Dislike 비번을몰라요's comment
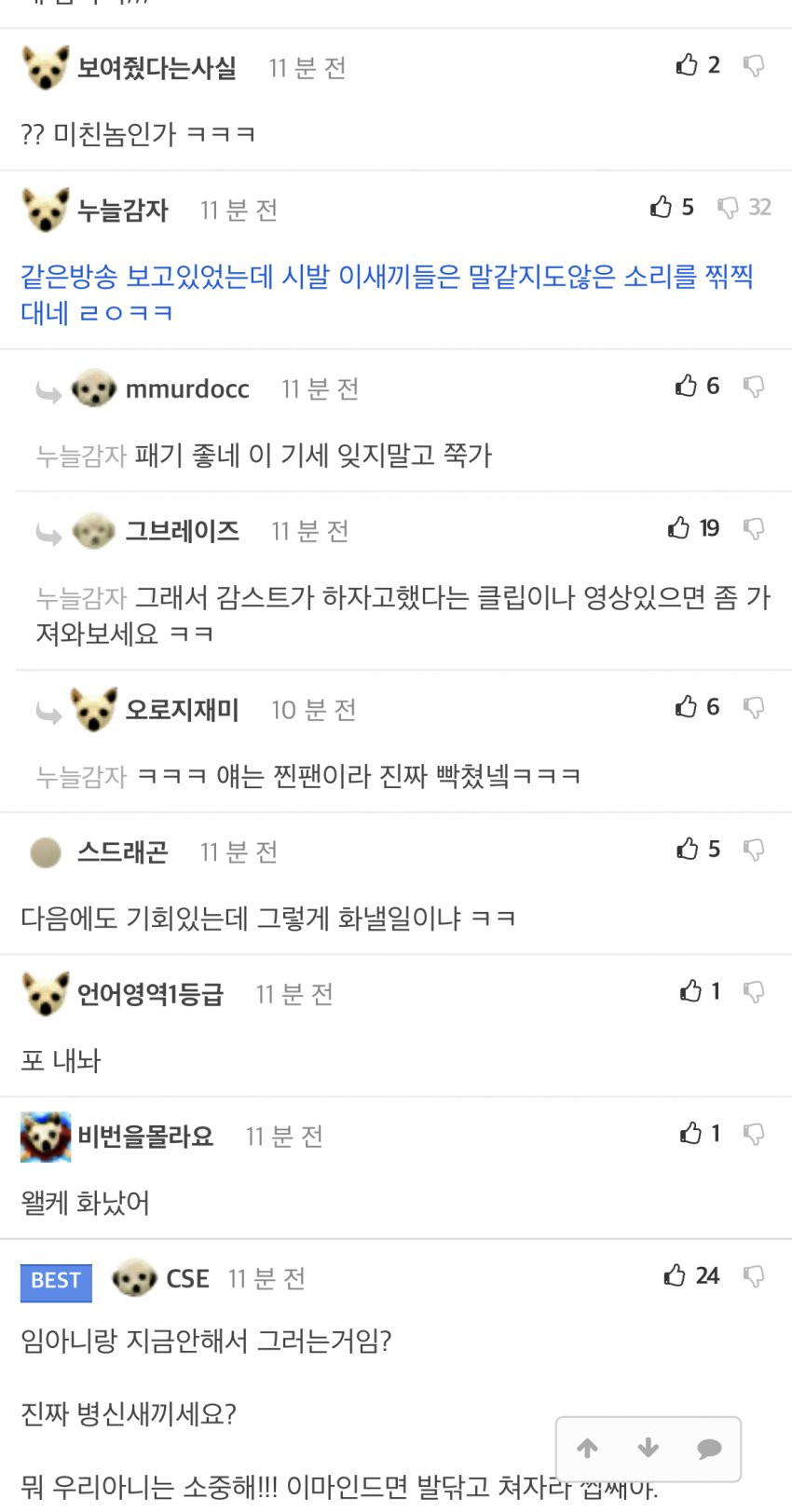Screen dimensions: 792x1512 pos(754,1134)
